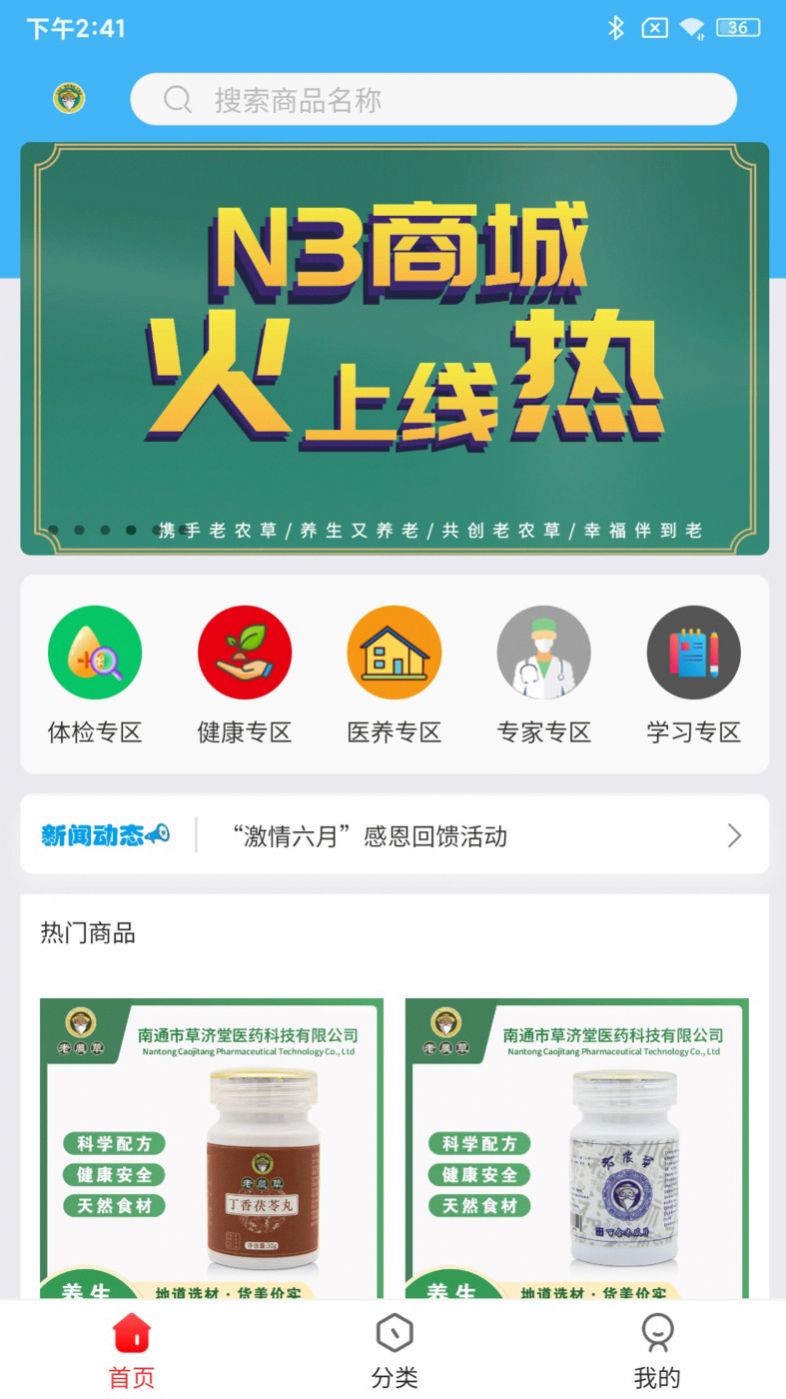Open the 专家专区 doctor icon
The image size is (786, 1399).
pyautogui.click(x=543, y=650)
